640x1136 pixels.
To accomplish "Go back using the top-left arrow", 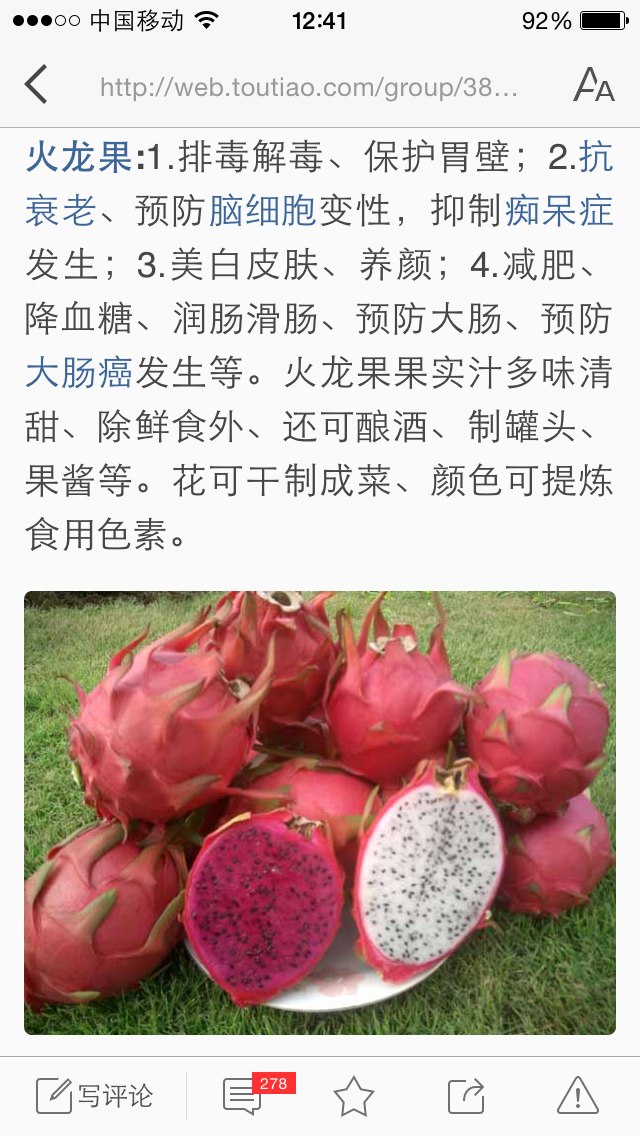I will click(x=36, y=85).
